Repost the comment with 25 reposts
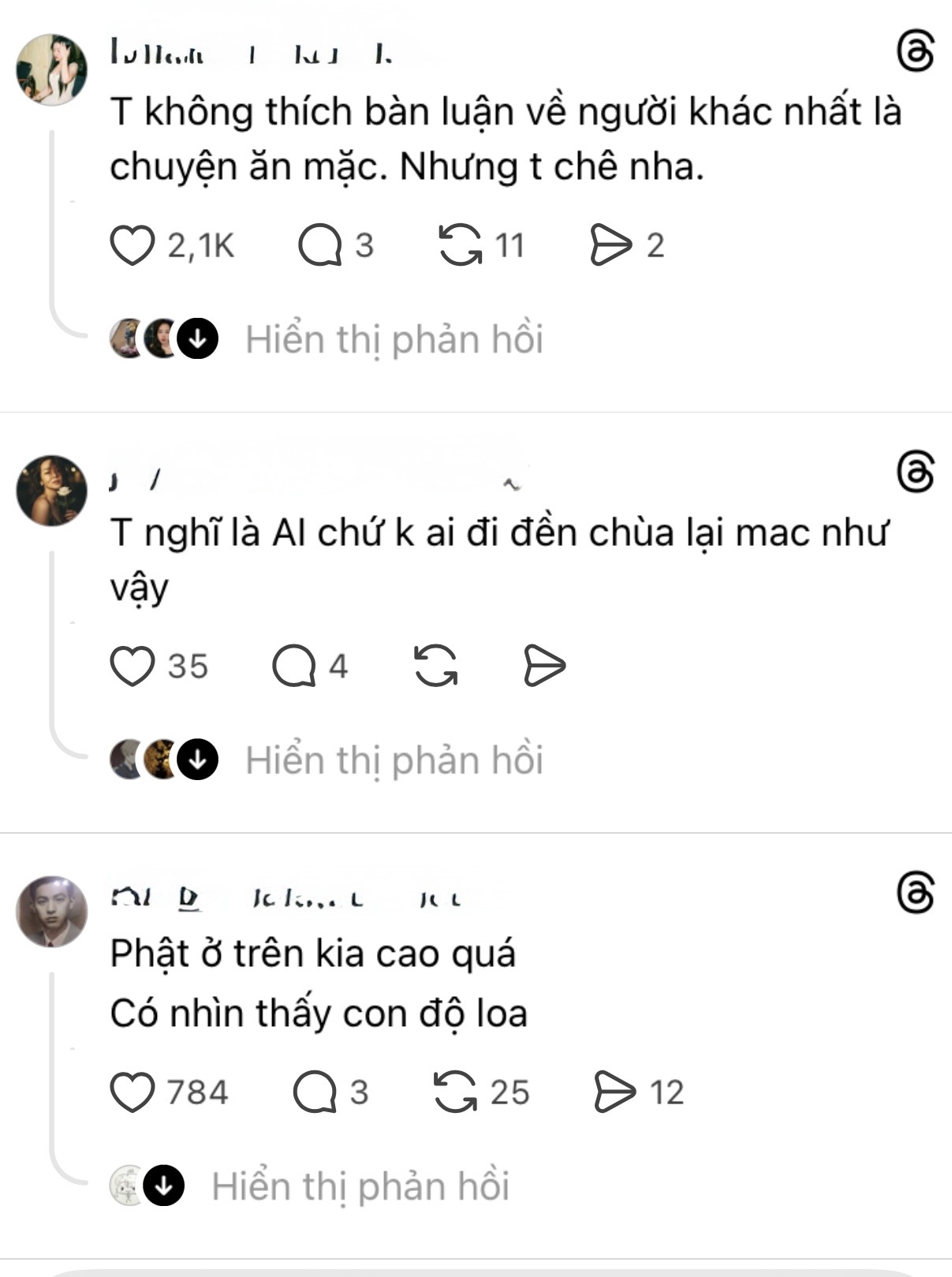952x1277 pixels. pyautogui.click(x=456, y=1092)
